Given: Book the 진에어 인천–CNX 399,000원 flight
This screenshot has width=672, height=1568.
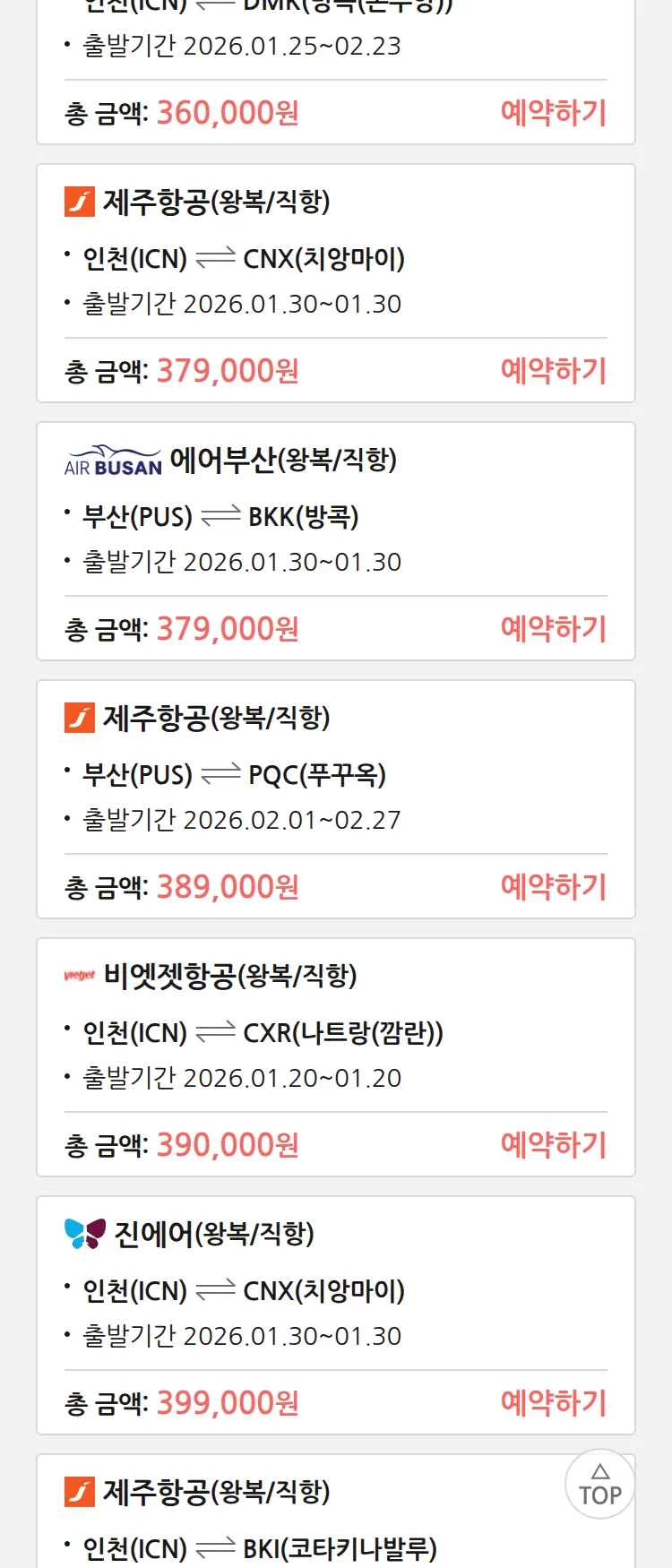Looking at the screenshot, I should (553, 1403).
